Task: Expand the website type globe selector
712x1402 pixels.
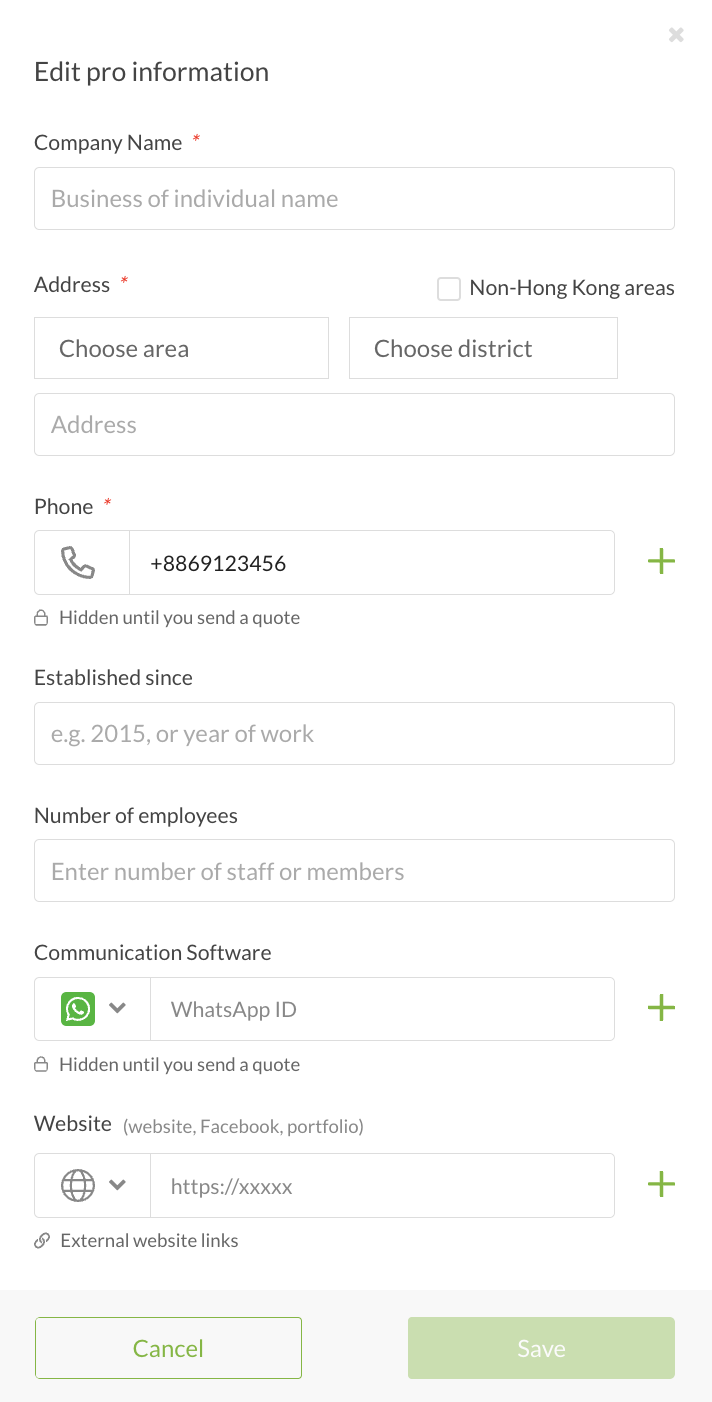Action: [93, 1186]
